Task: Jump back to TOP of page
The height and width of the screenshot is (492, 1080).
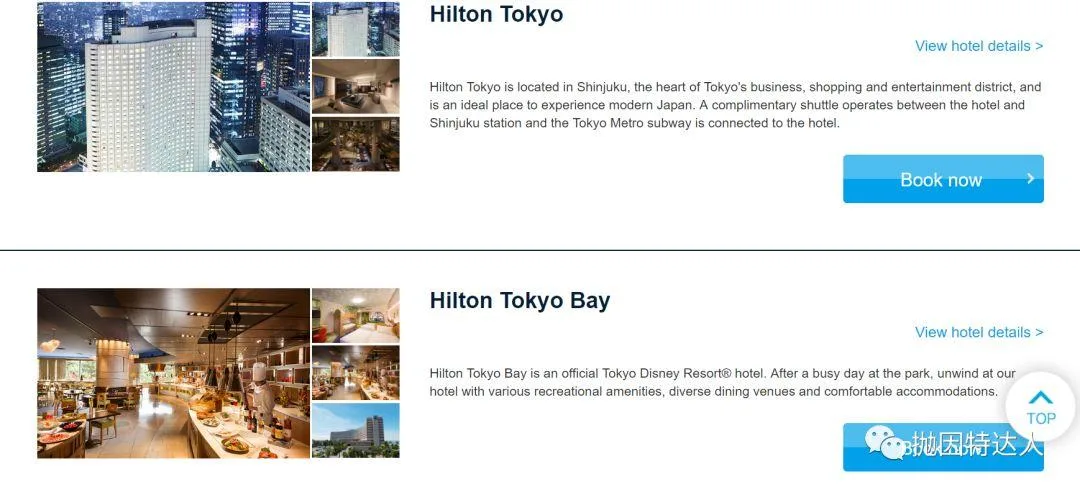Action: 1040,407
